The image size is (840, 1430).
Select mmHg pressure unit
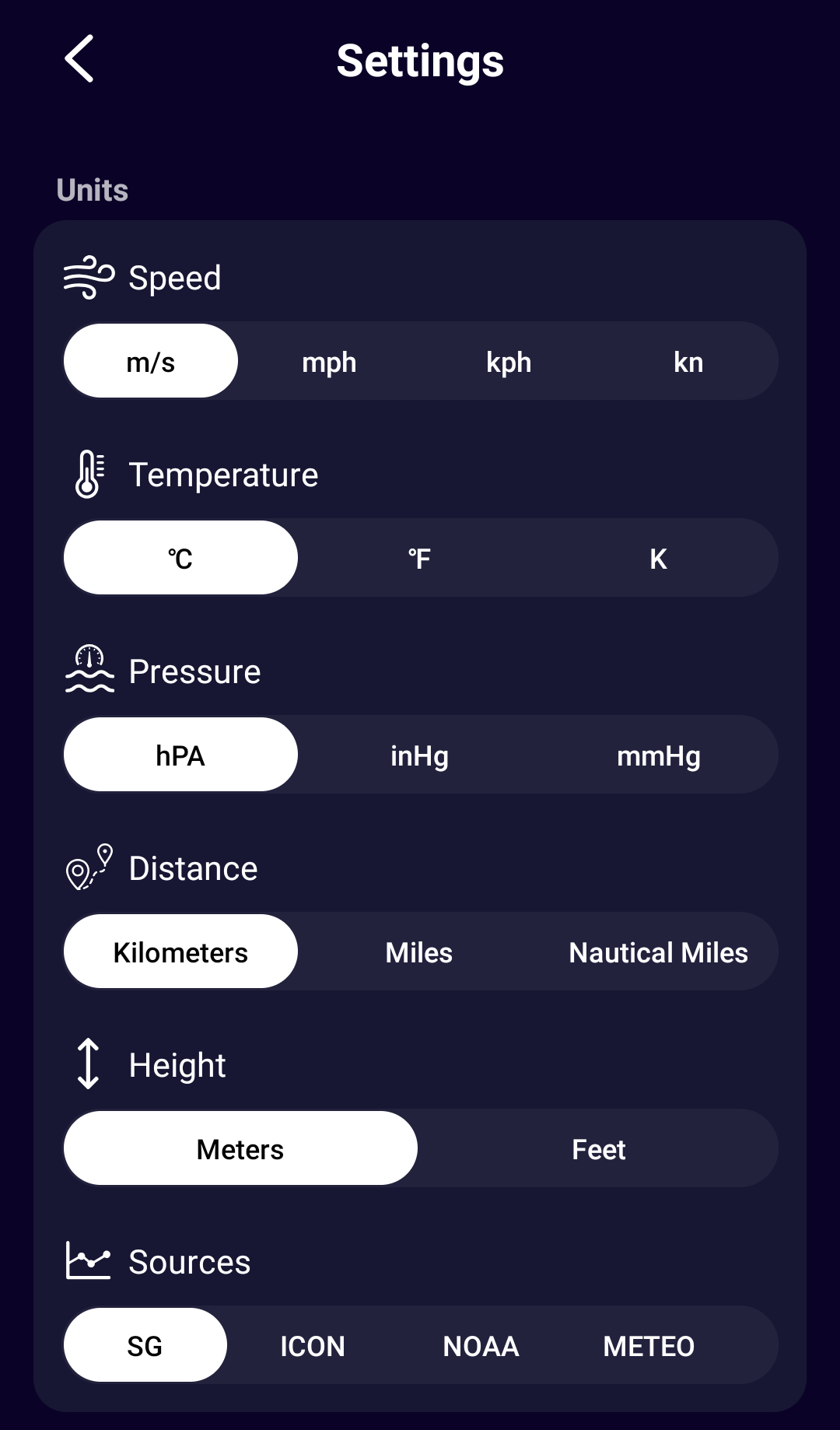pyautogui.click(x=658, y=755)
